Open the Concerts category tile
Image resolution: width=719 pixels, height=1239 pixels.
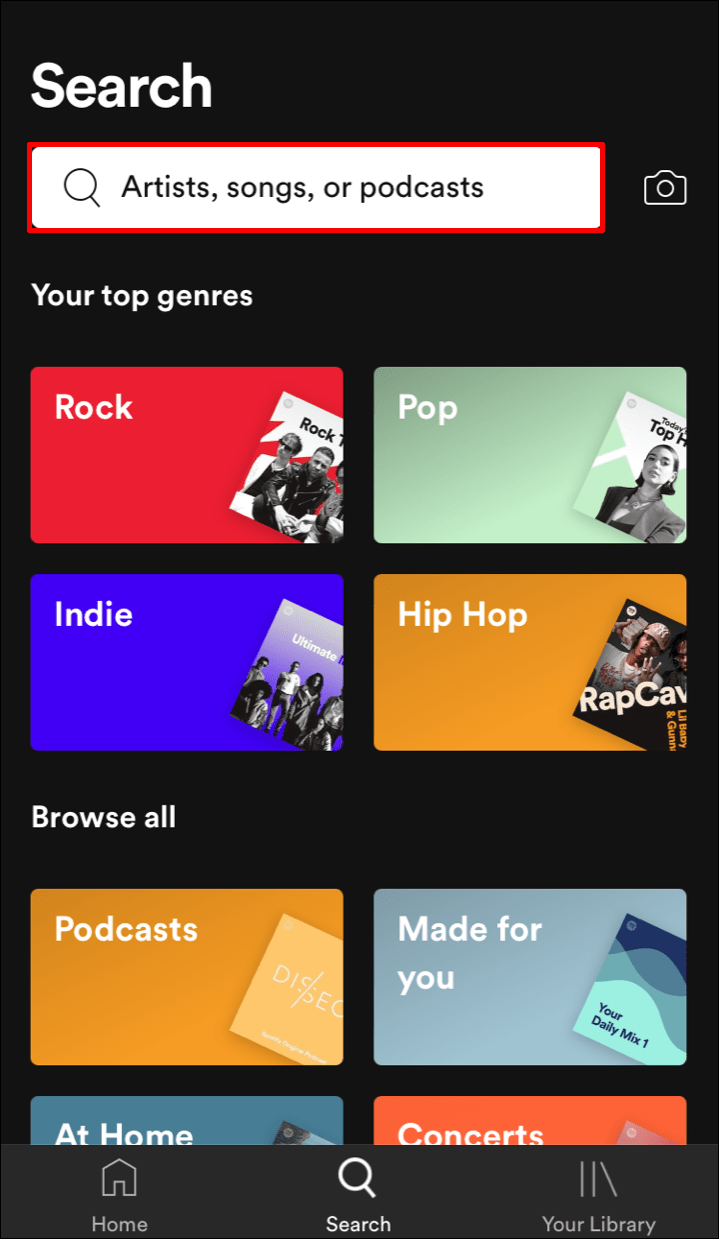click(530, 1121)
